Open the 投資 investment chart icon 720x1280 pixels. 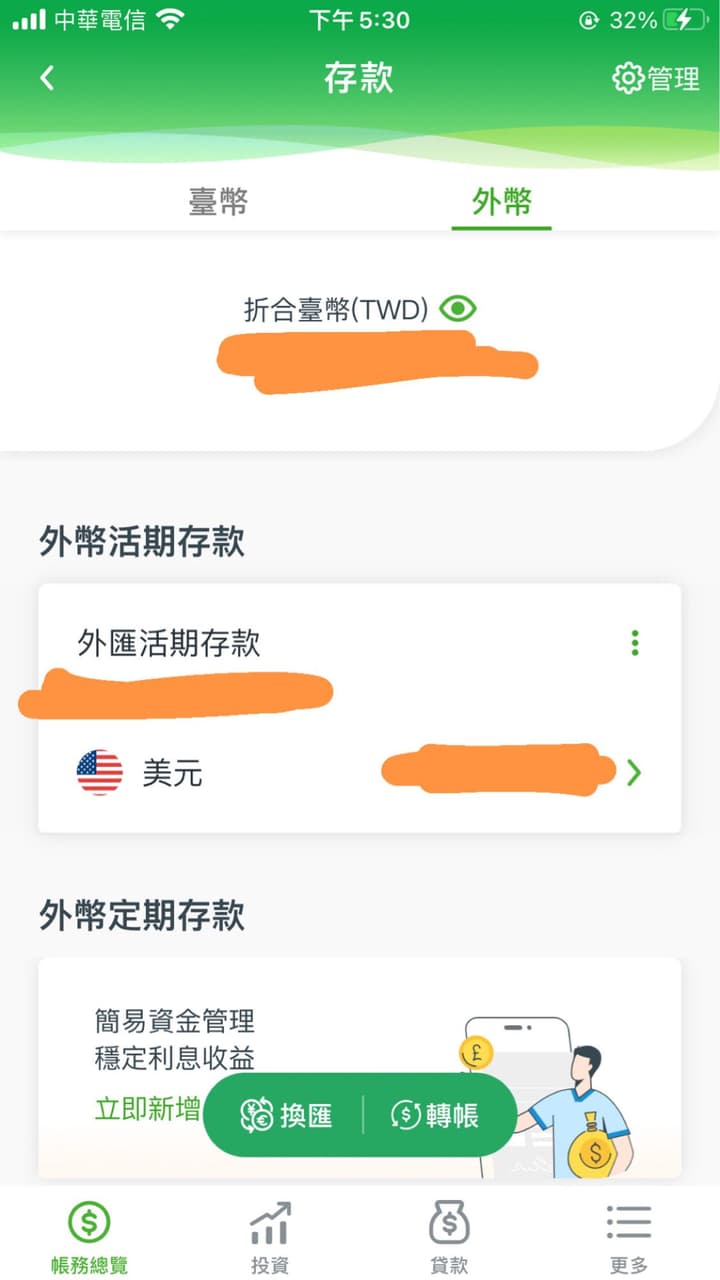tap(270, 1220)
